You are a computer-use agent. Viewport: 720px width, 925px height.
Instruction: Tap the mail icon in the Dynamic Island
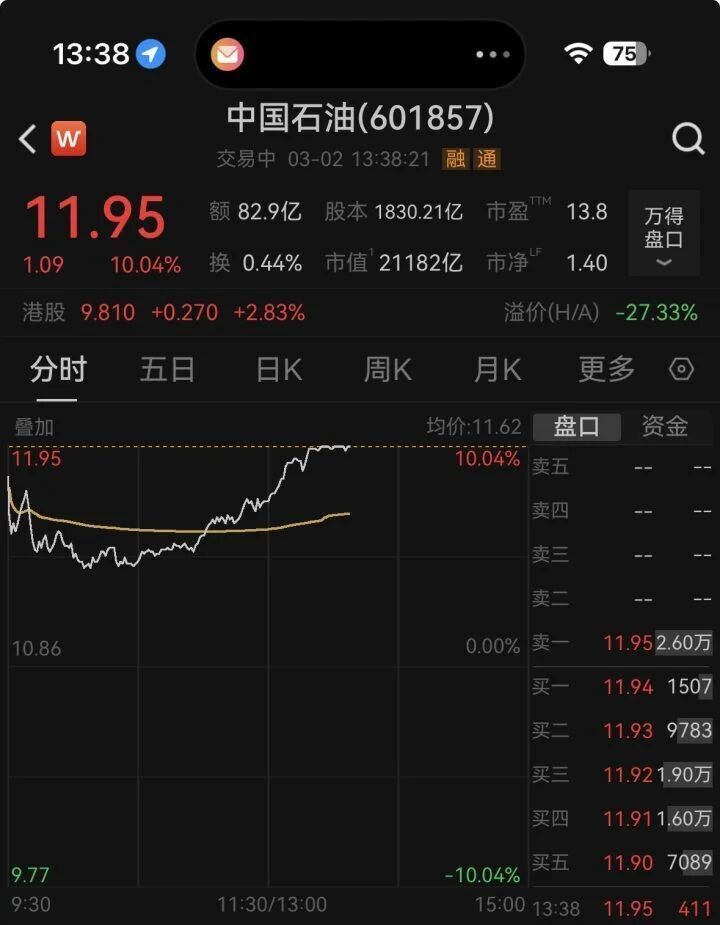point(226,52)
